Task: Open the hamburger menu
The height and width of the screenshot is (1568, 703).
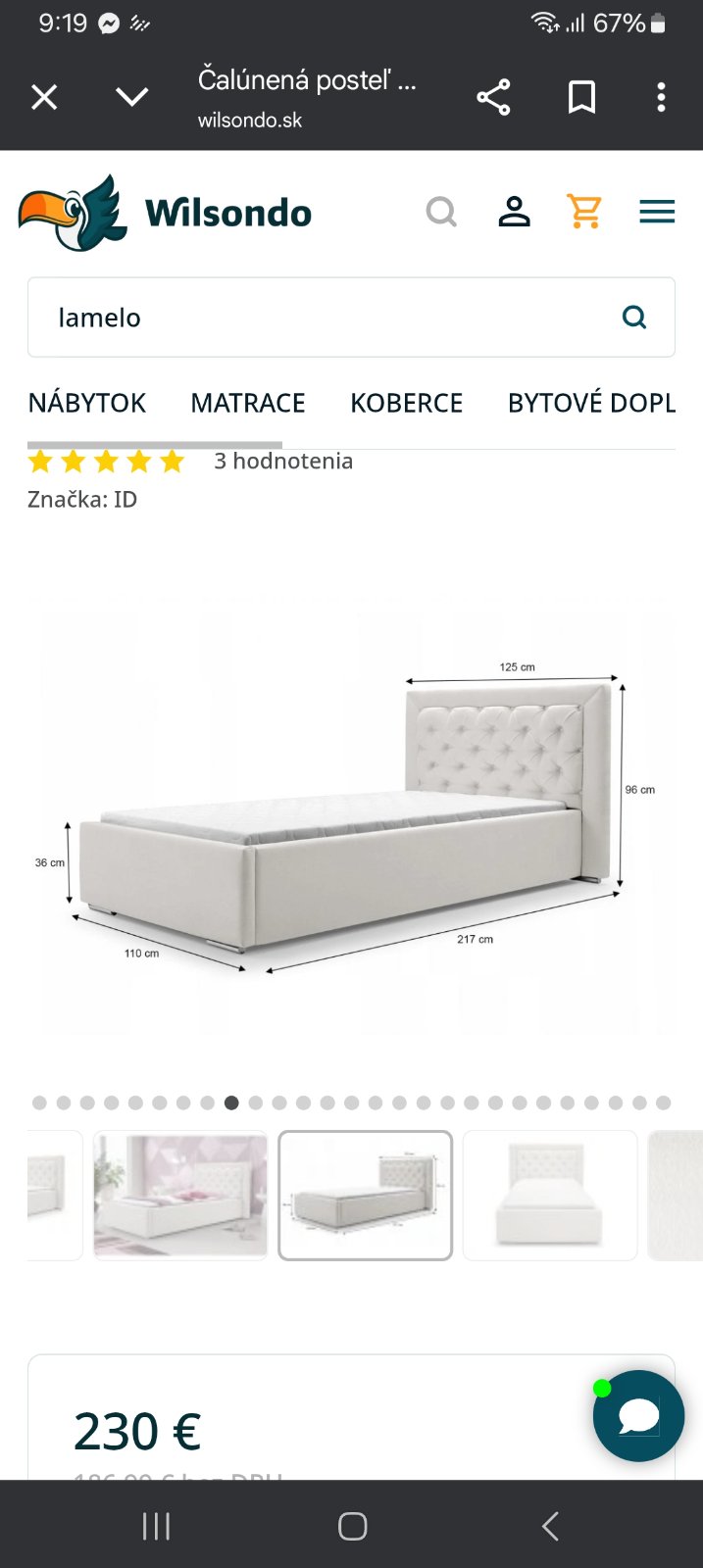Action: (x=657, y=212)
